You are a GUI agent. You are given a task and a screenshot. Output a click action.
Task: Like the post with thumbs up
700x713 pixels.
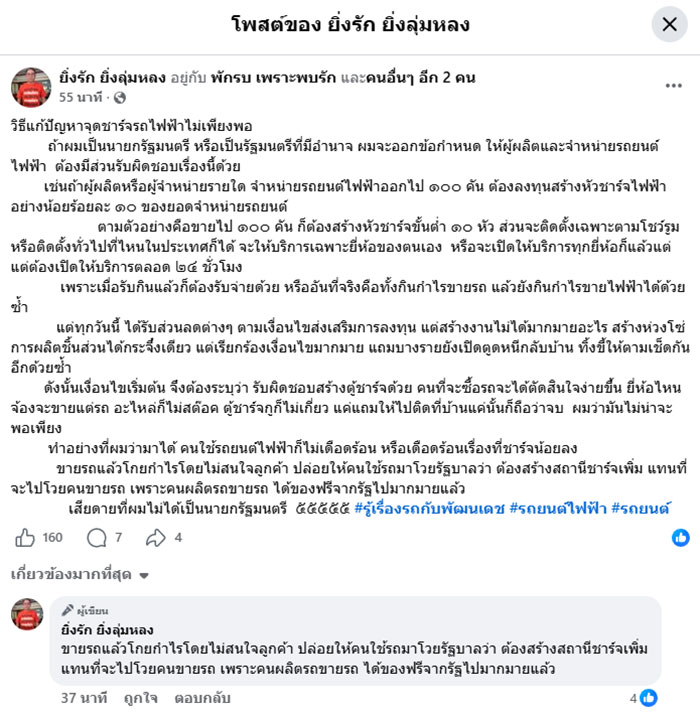pos(25,538)
